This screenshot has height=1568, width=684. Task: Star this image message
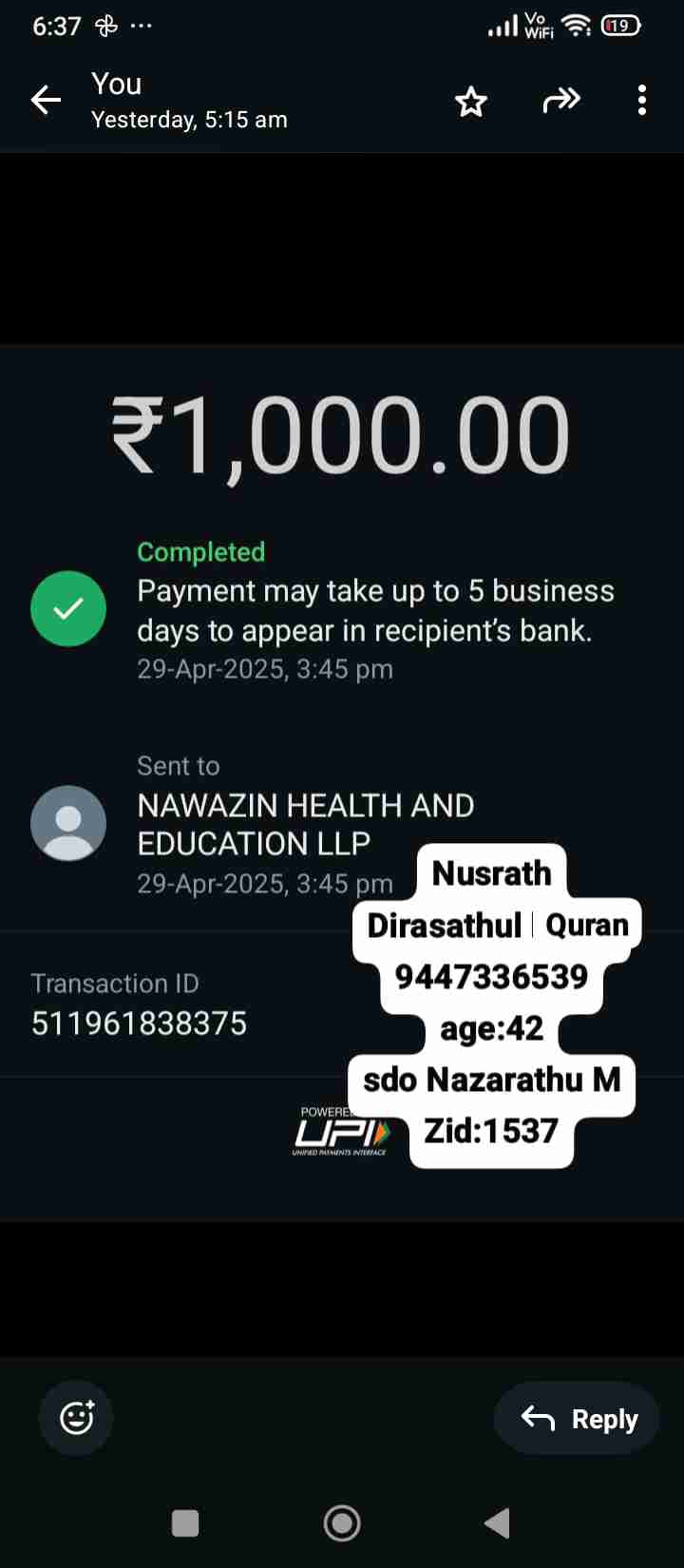click(471, 101)
